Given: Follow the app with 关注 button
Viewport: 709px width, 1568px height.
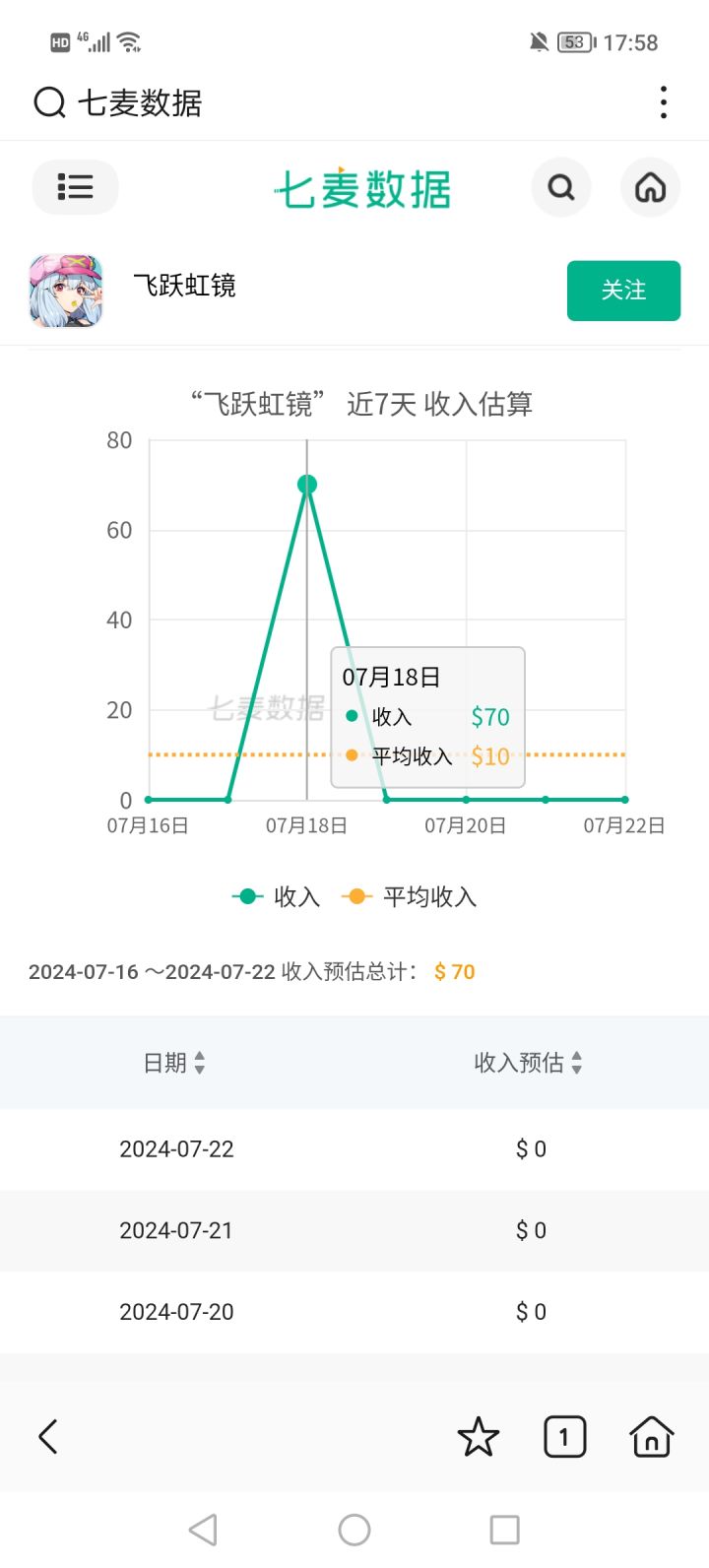Looking at the screenshot, I should [623, 291].
